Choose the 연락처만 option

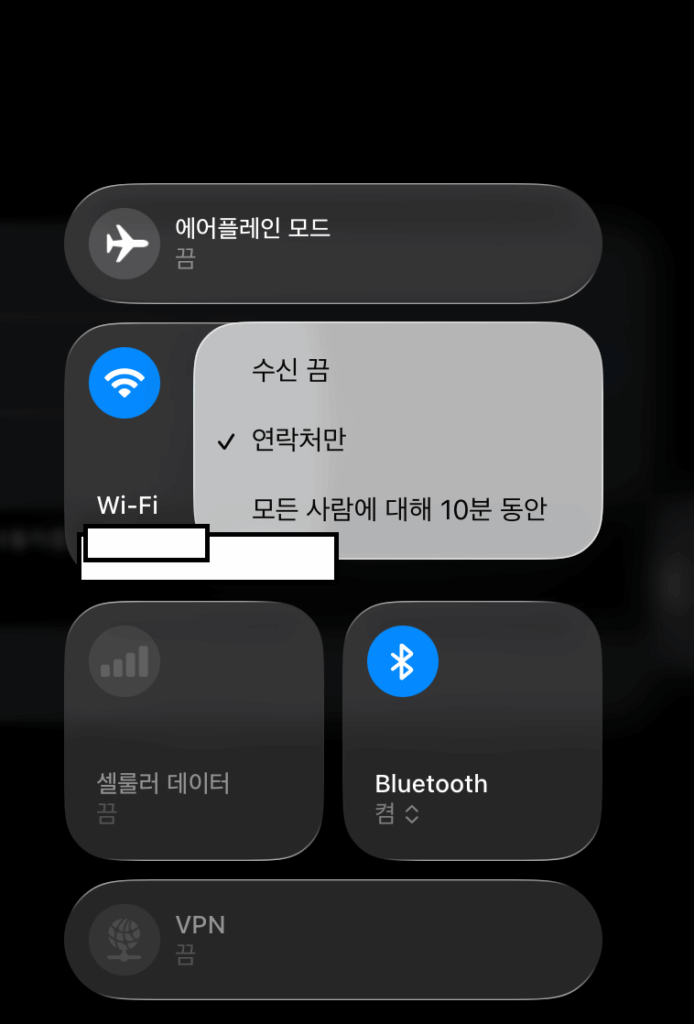[x=298, y=440]
